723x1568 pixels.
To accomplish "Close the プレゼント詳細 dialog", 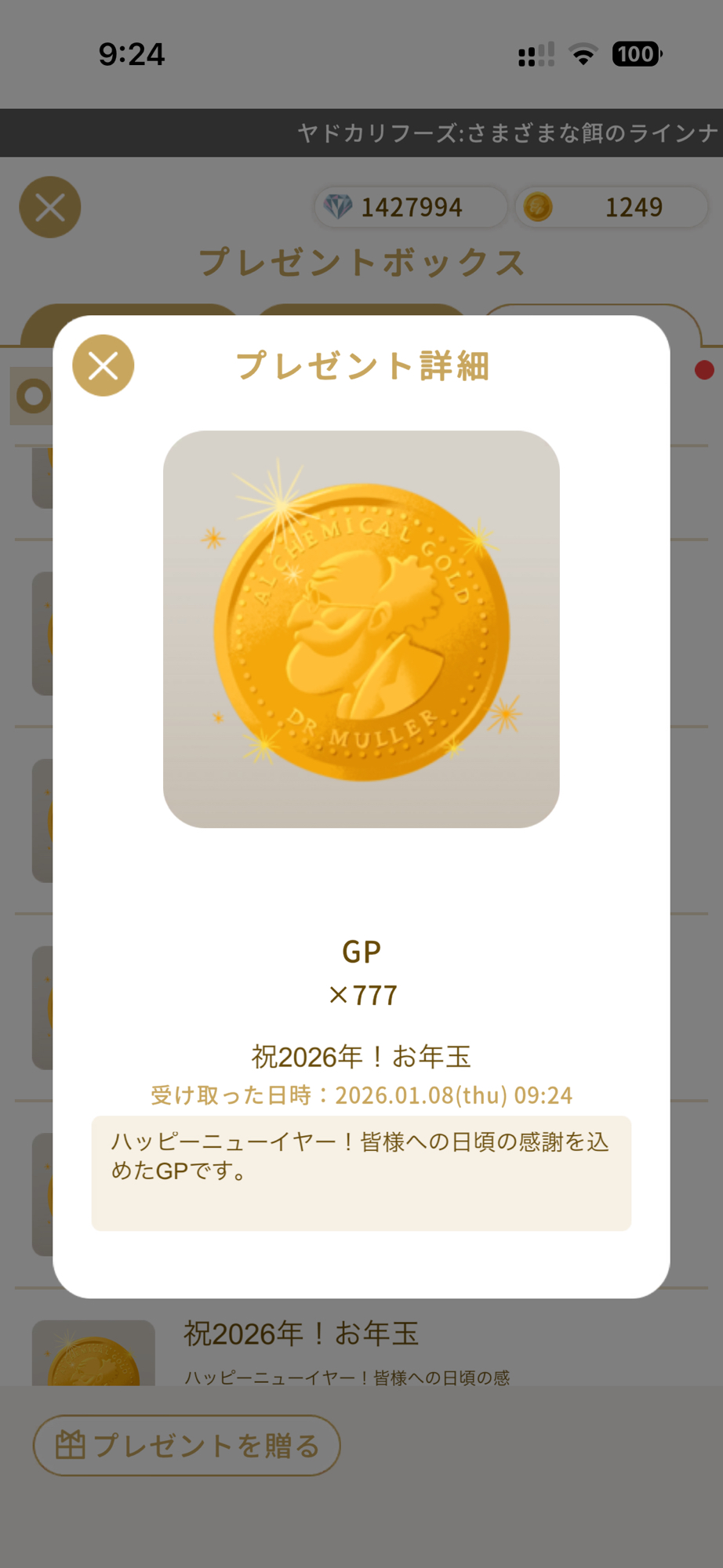I will 103,365.
